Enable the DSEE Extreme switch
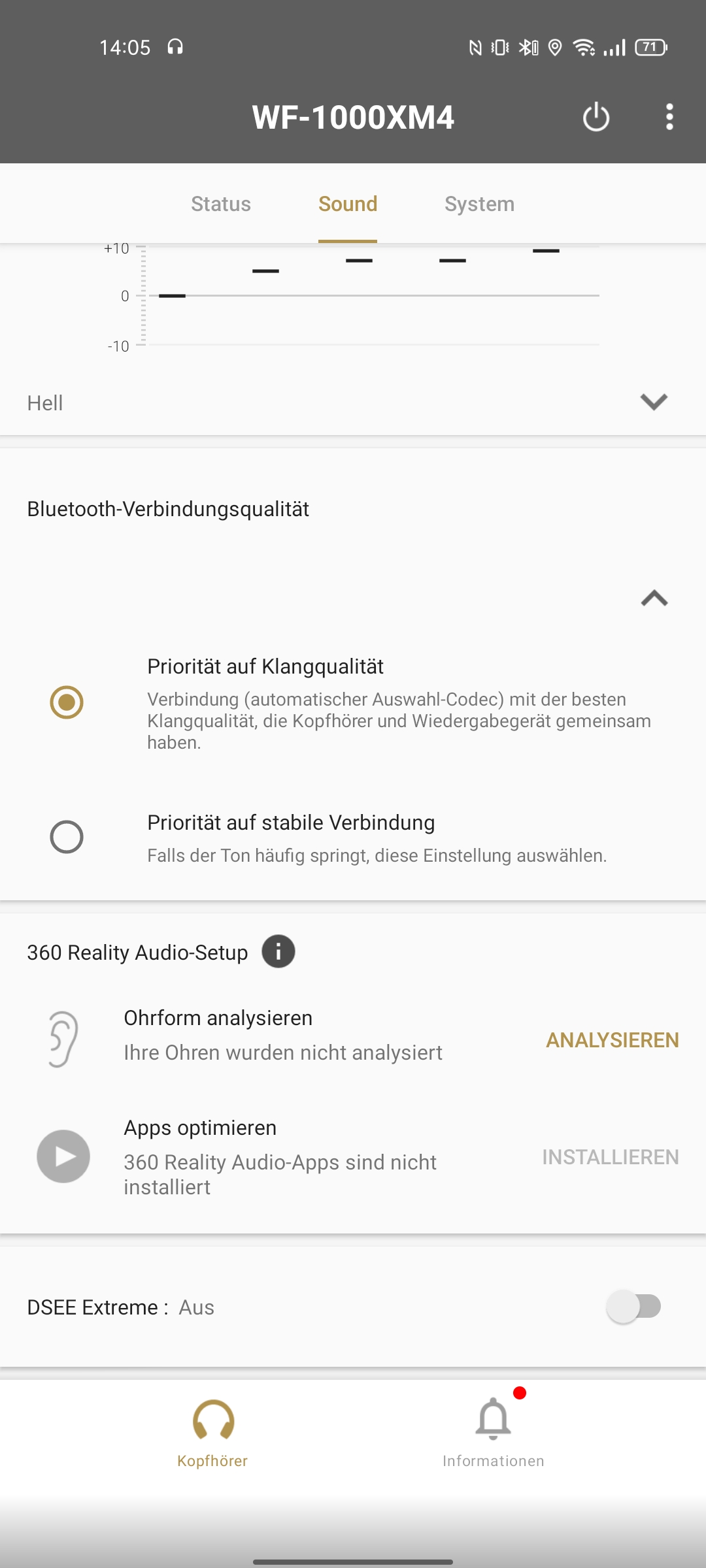This screenshot has width=706, height=1568. [633, 1307]
